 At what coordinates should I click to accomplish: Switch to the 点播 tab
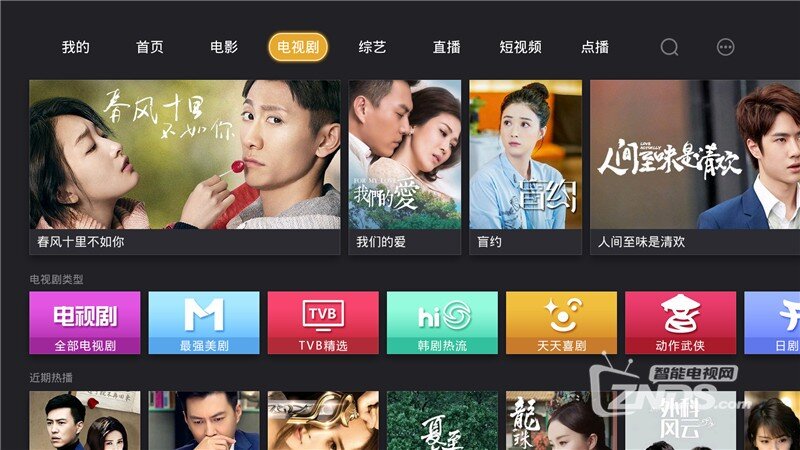(595, 47)
